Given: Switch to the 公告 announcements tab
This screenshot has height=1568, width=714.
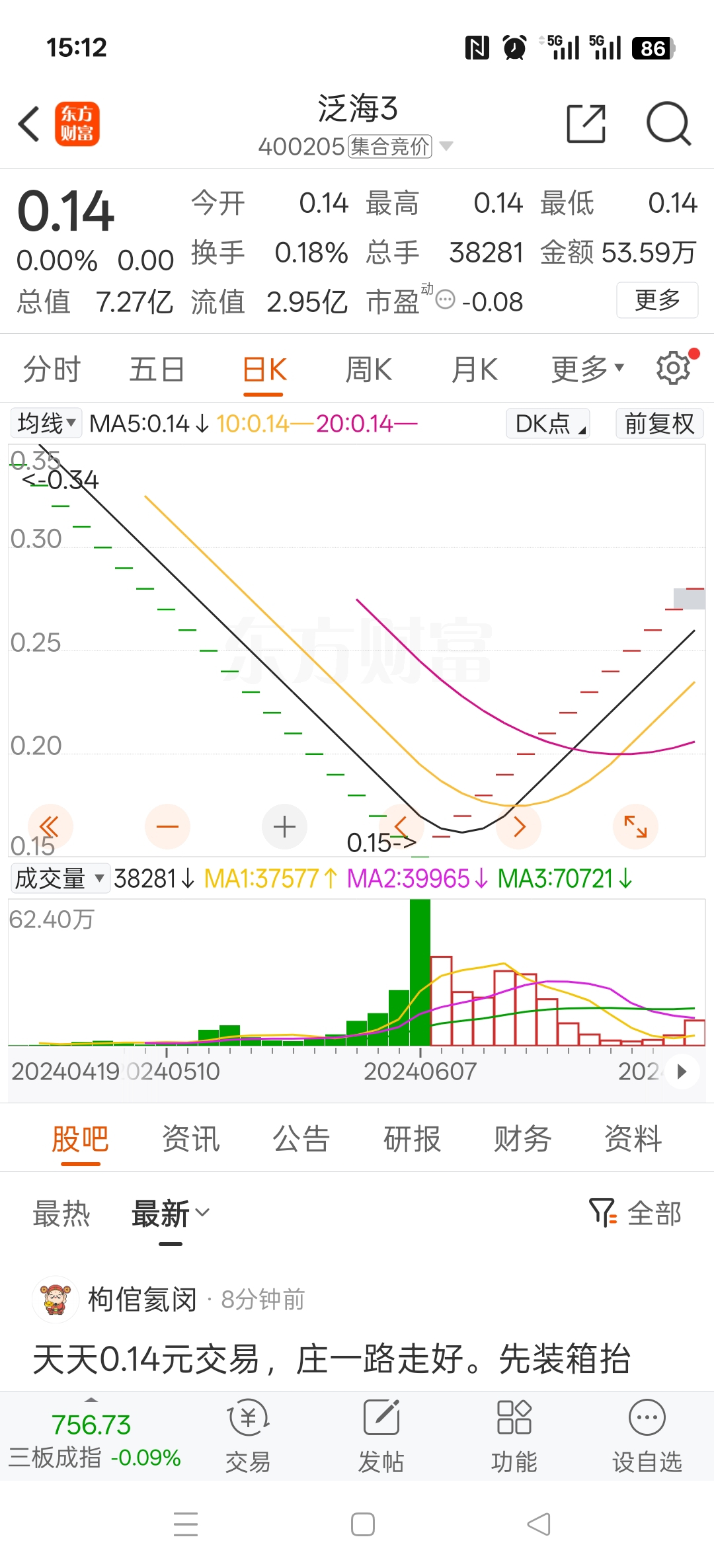Looking at the screenshot, I should (x=301, y=1139).
